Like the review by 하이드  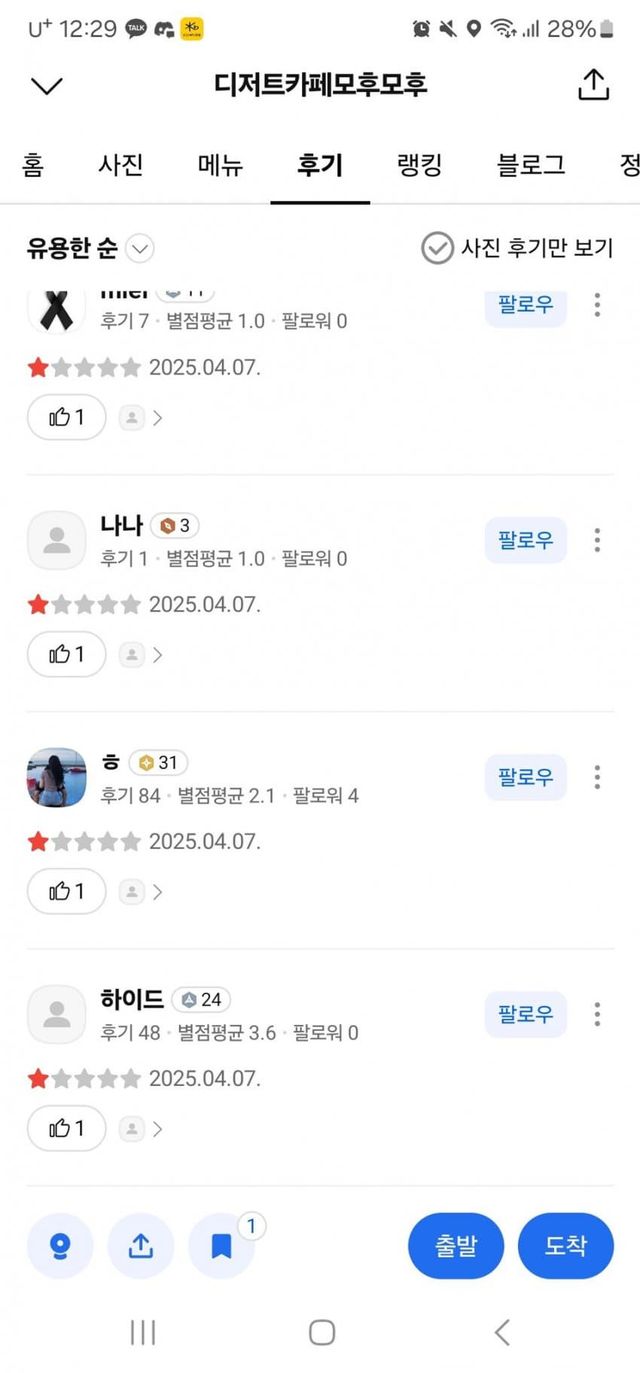[x=66, y=1128]
